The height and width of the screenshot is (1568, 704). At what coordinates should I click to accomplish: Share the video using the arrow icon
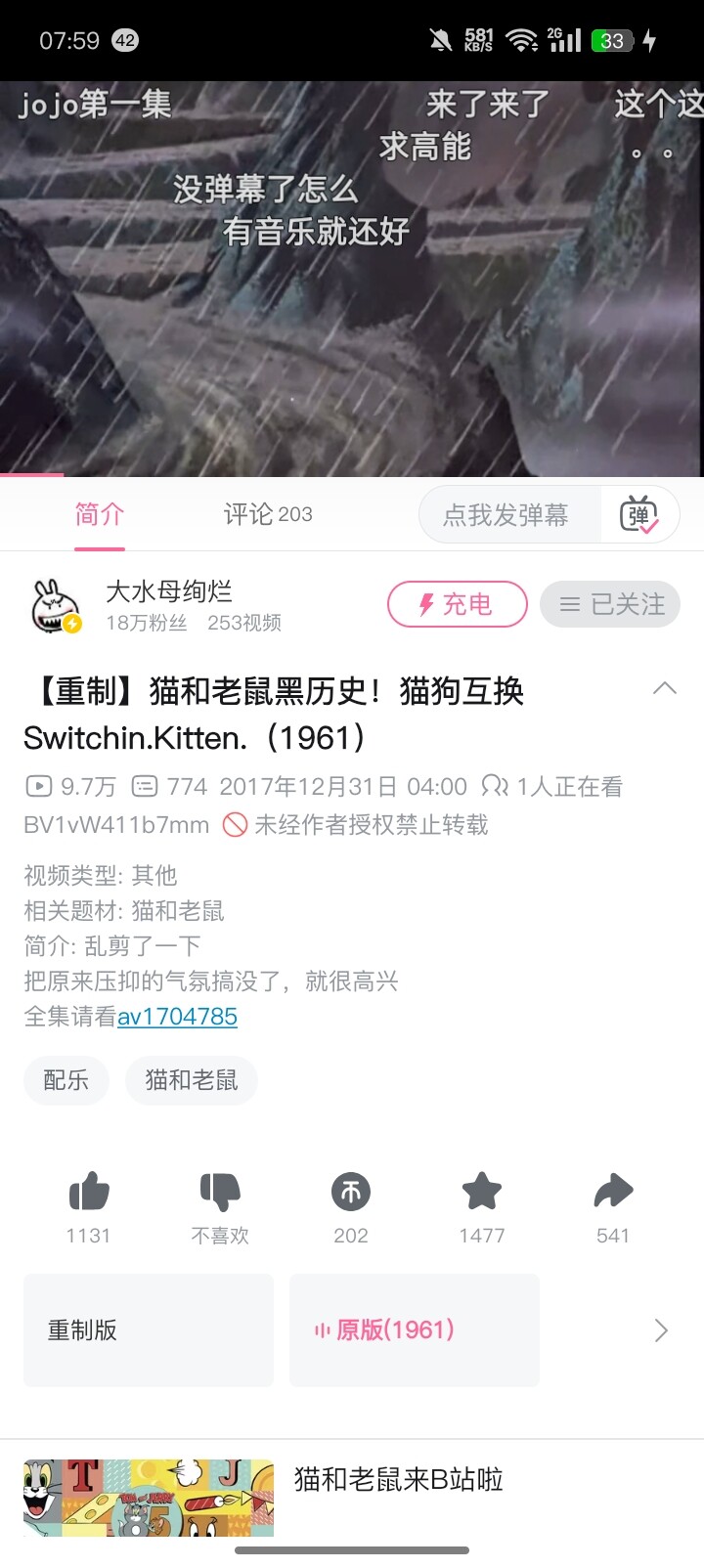(x=613, y=1191)
